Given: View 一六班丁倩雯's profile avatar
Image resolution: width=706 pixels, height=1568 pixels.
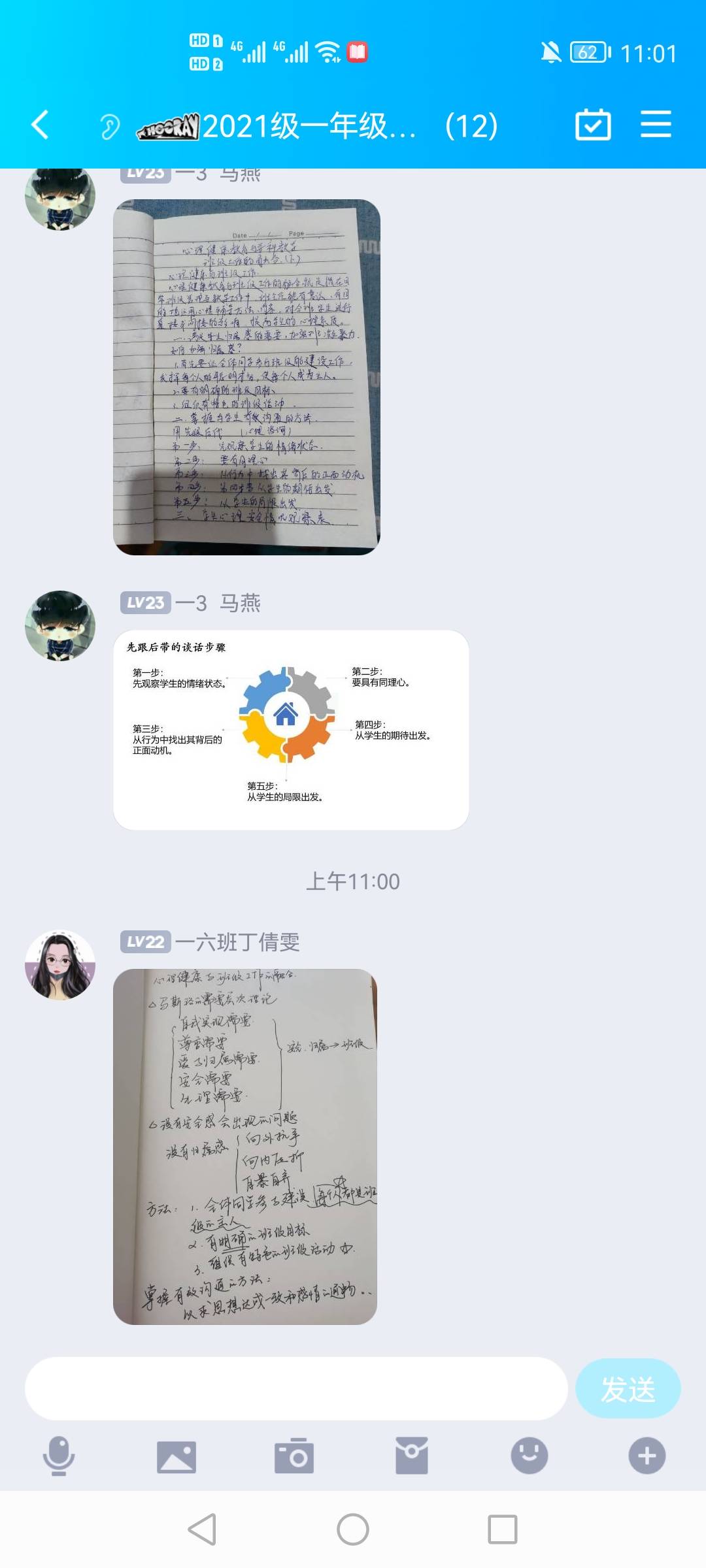Looking at the screenshot, I should 60,965.
